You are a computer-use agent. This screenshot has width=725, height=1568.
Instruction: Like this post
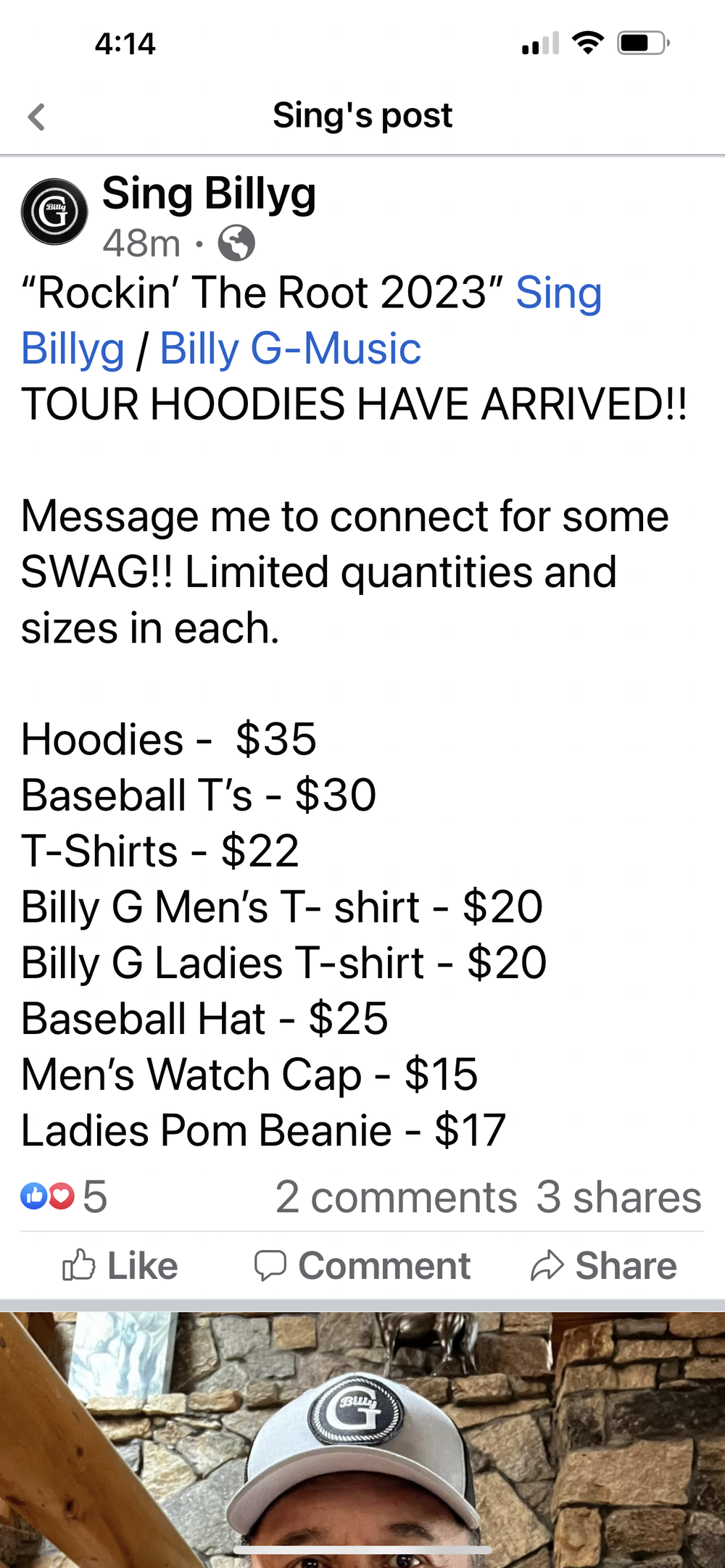(120, 1266)
